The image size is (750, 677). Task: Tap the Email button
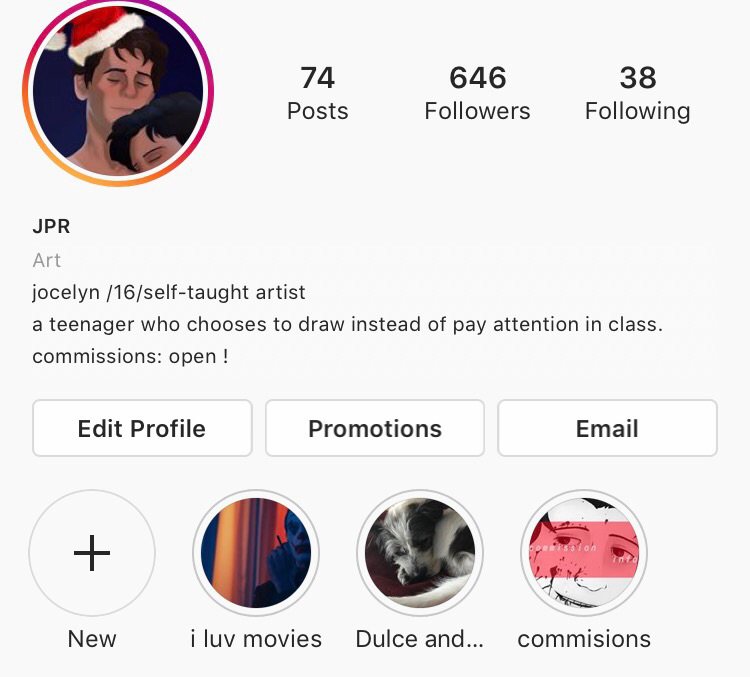click(x=607, y=428)
